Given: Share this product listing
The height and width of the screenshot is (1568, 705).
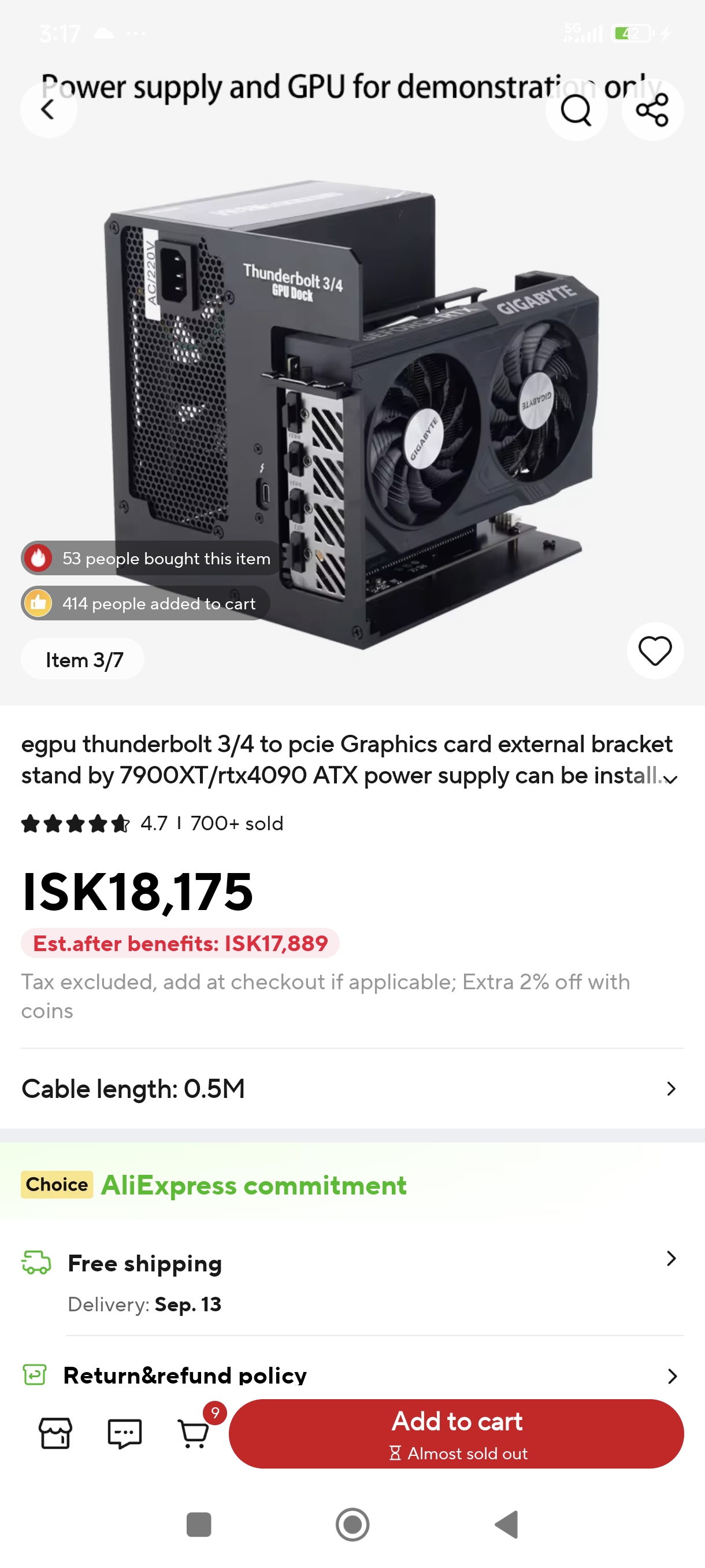Looking at the screenshot, I should coord(652,110).
